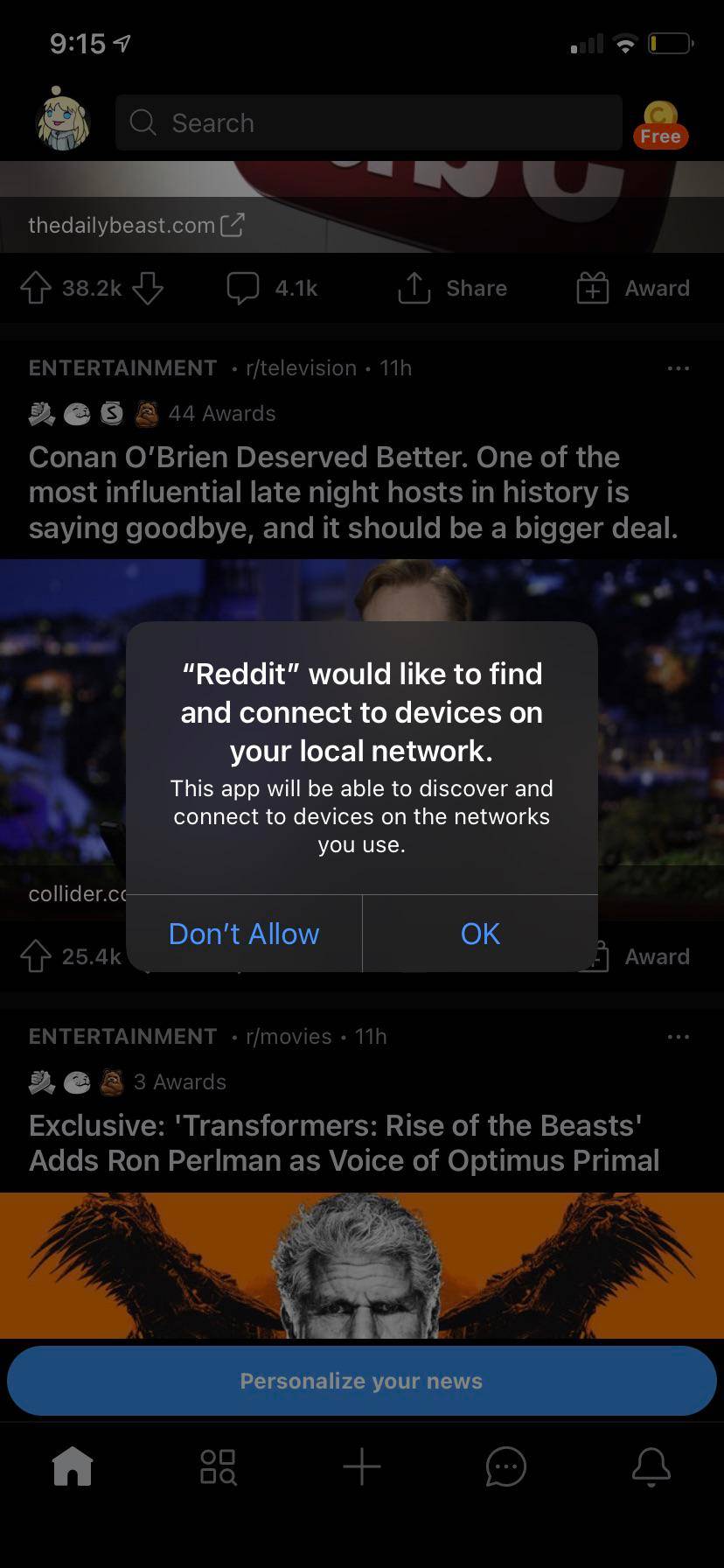The width and height of the screenshot is (724, 1568).
Task: Open the Chat tab
Action: [x=505, y=1466]
